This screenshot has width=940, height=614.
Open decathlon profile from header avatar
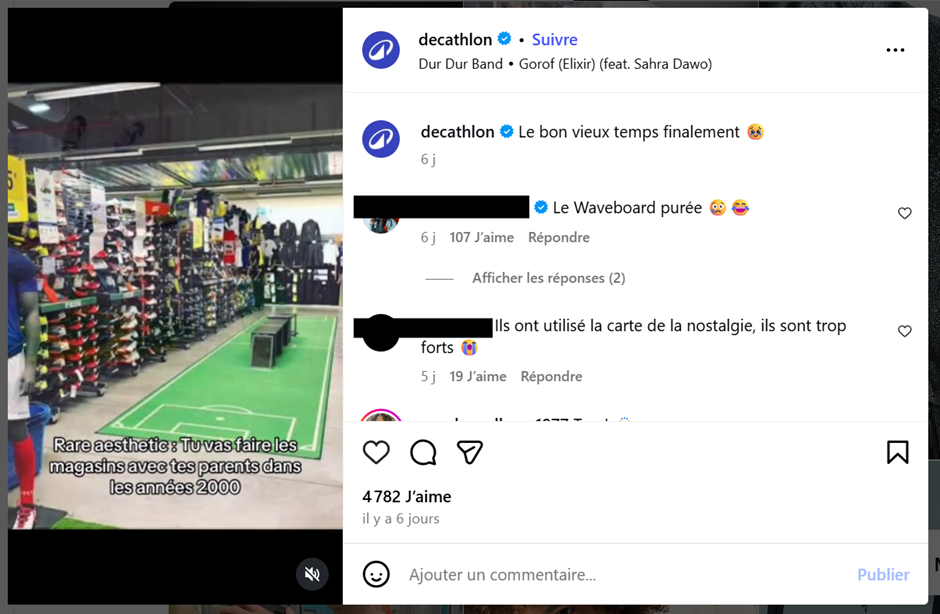381,50
